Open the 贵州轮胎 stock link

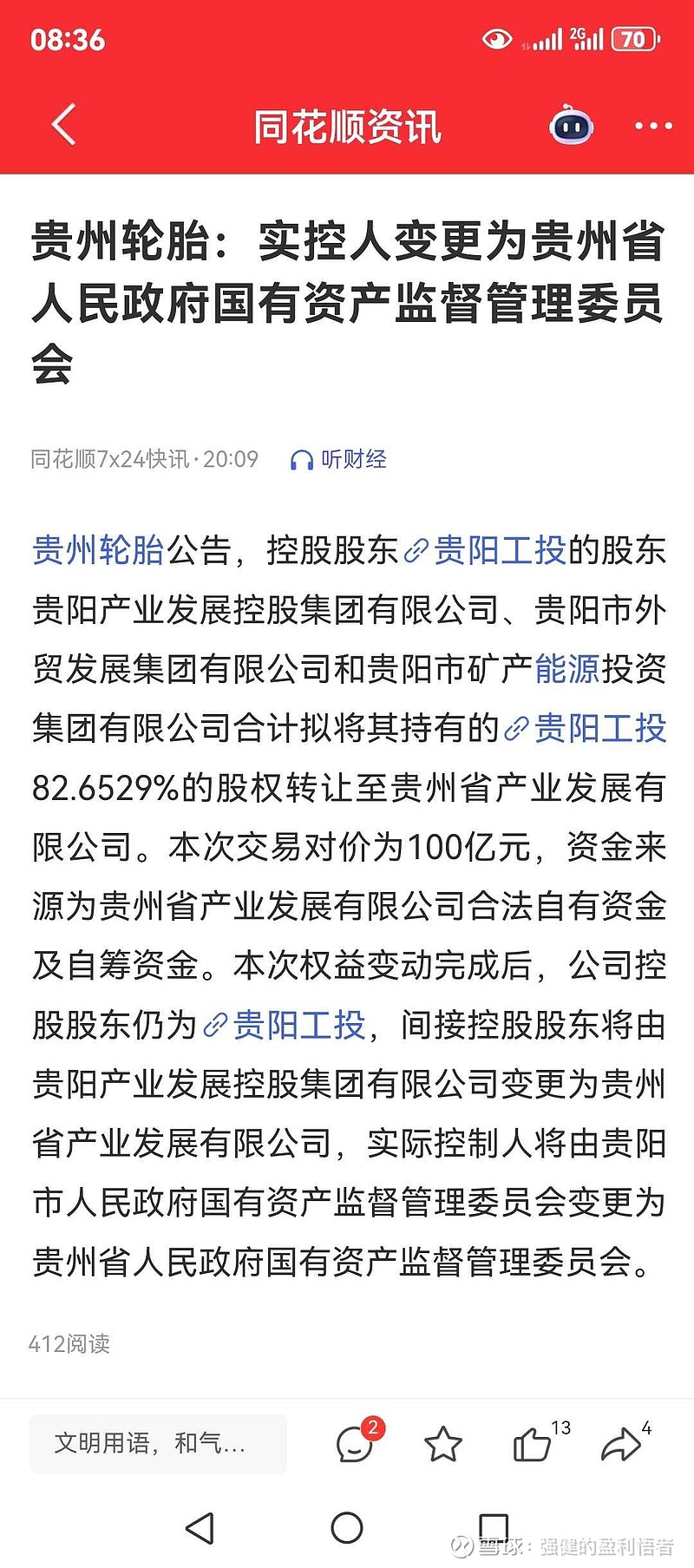(x=98, y=551)
